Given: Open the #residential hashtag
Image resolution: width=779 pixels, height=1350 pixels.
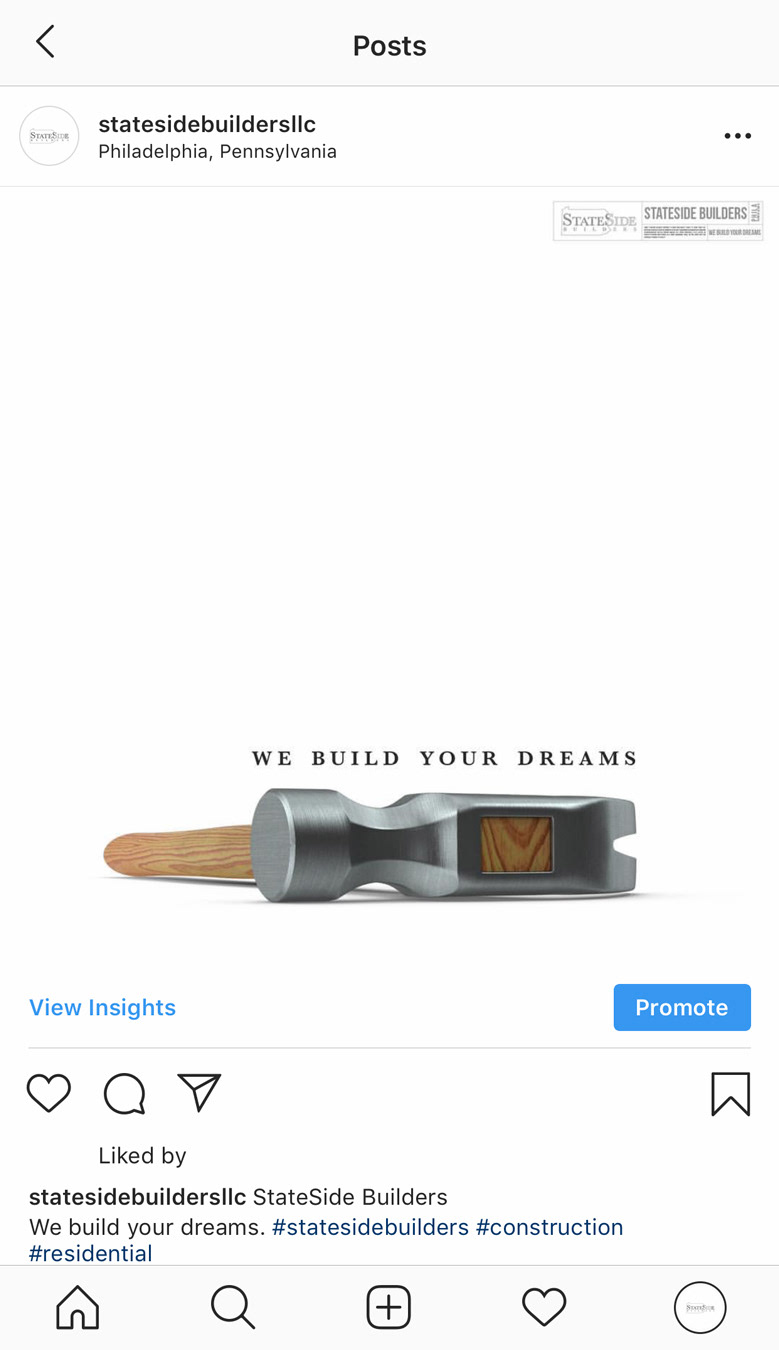Looking at the screenshot, I should point(90,1253).
